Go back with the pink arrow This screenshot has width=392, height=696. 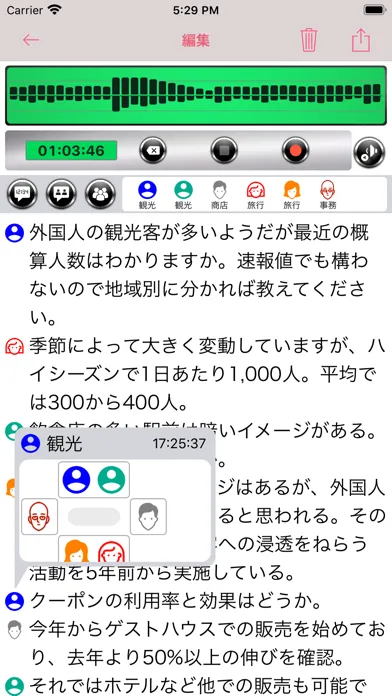[31, 40]
